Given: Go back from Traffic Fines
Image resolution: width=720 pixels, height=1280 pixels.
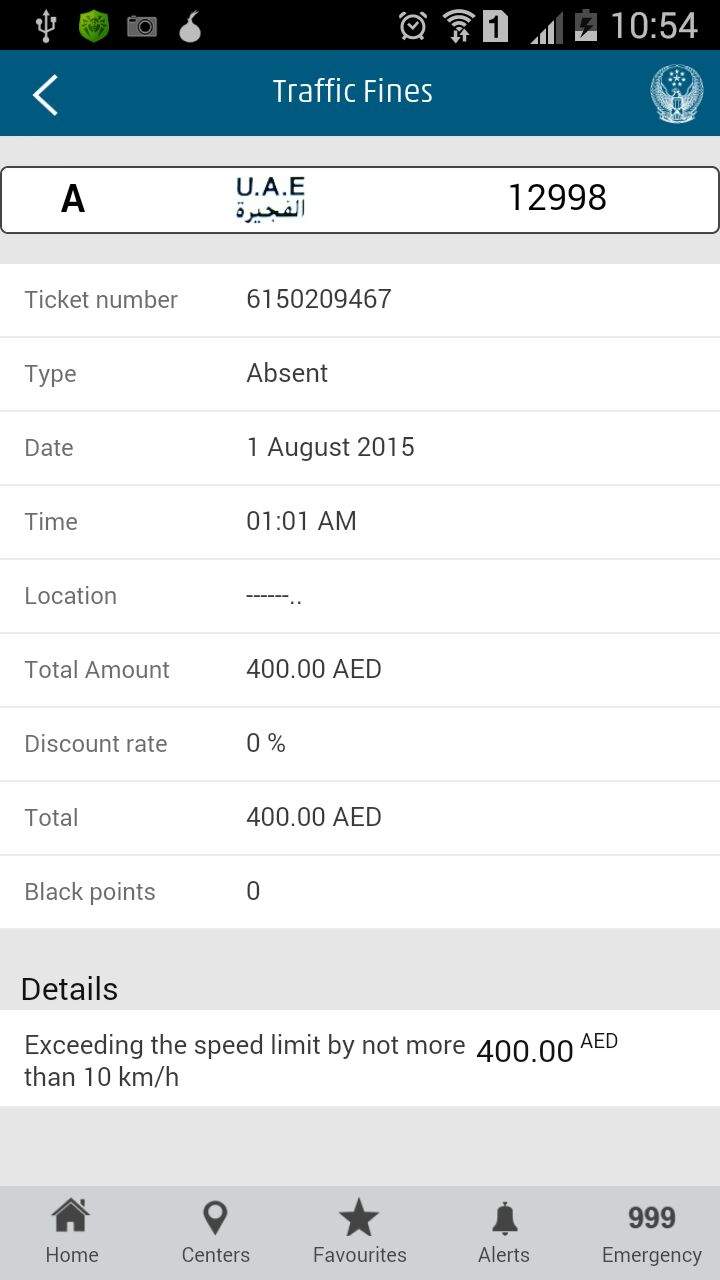Looking at the screenshot, I should click(45, 94).
